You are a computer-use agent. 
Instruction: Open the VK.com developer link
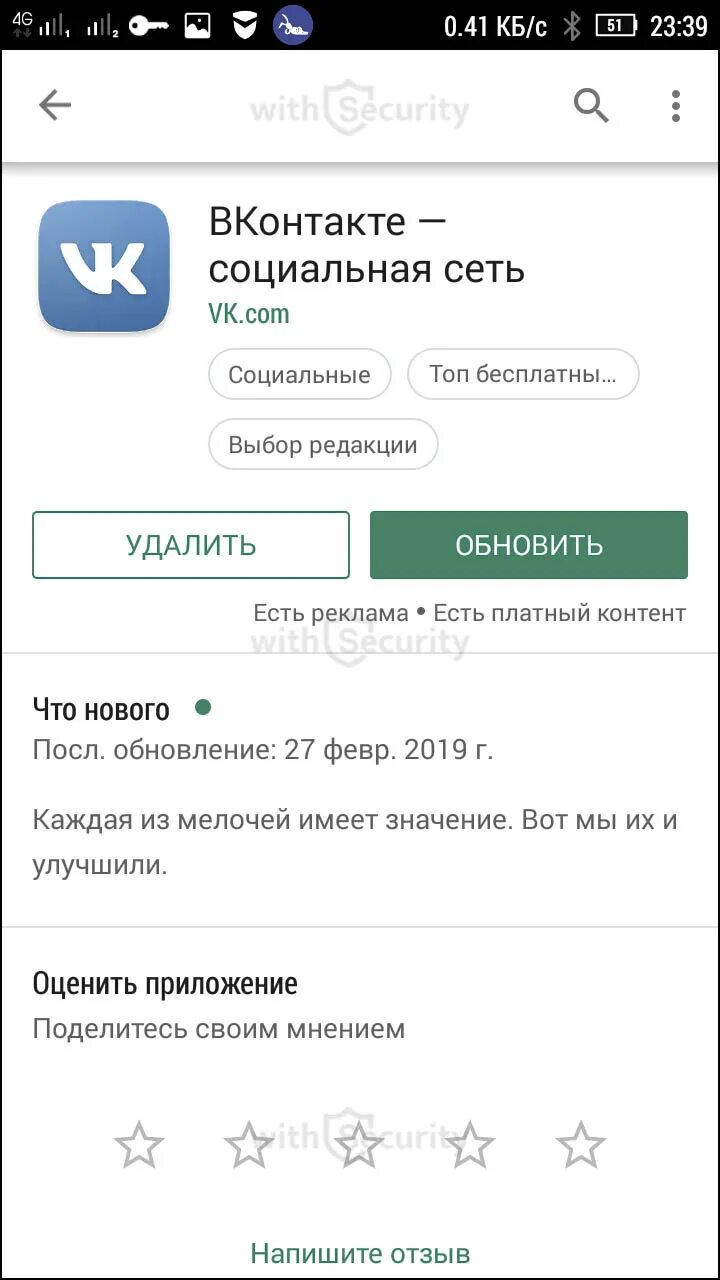[x=249, y=314]
